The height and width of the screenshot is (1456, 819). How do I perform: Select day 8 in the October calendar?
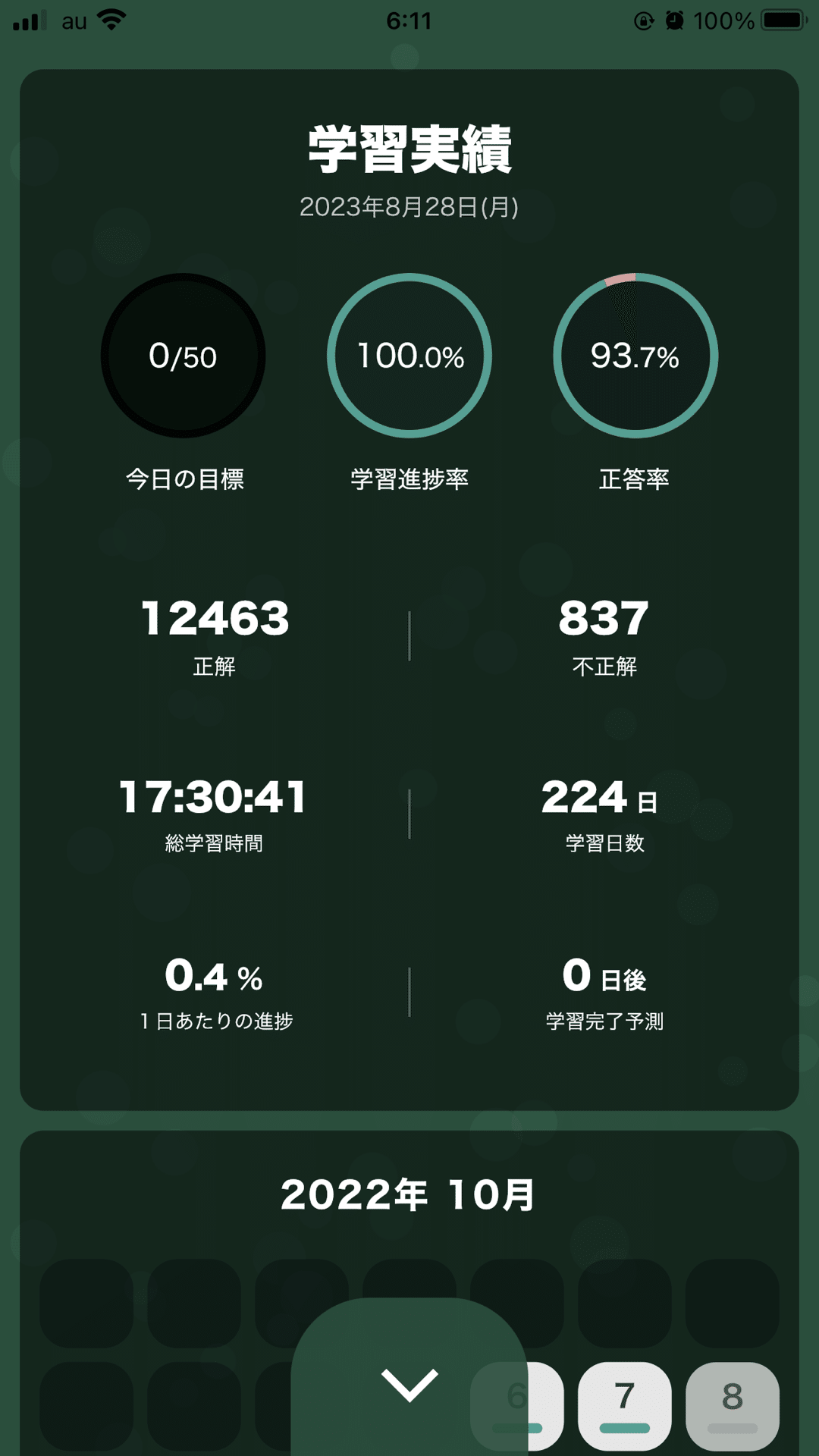click(732, 1404)
